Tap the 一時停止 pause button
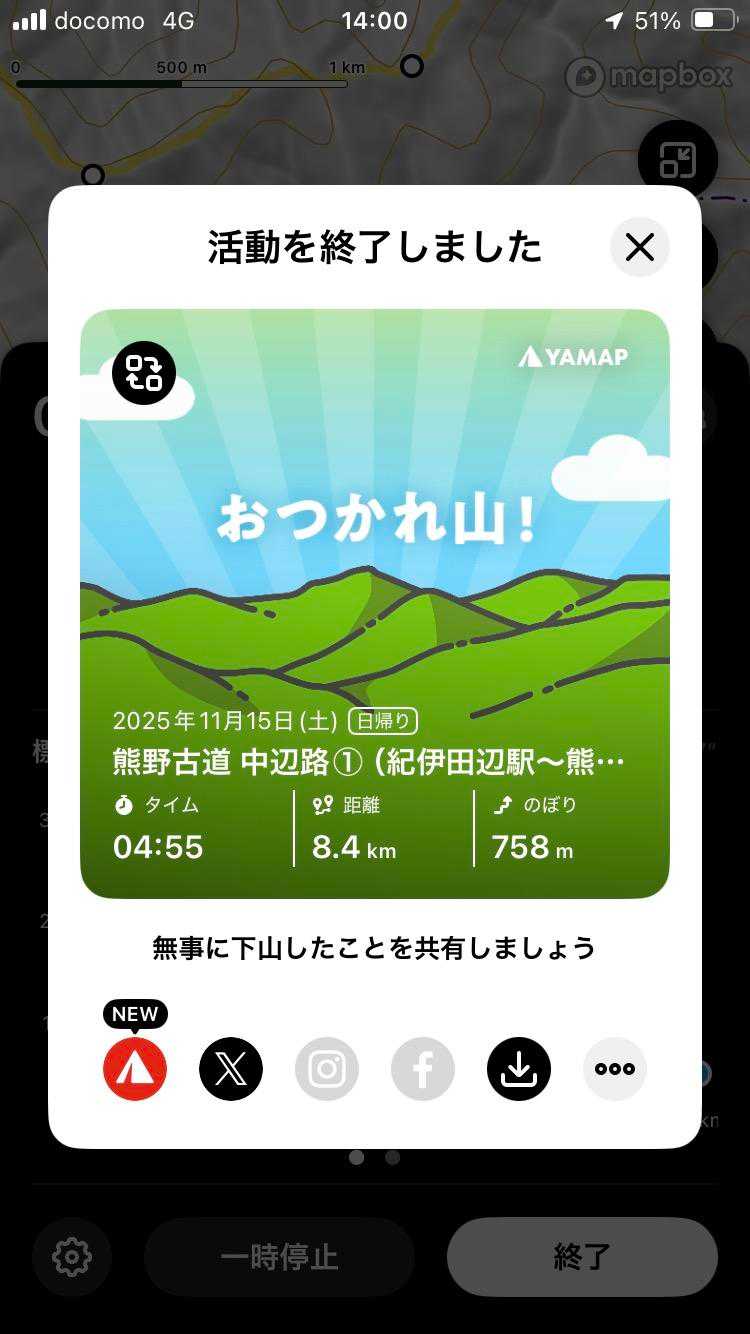 [x=280, y=1257]
